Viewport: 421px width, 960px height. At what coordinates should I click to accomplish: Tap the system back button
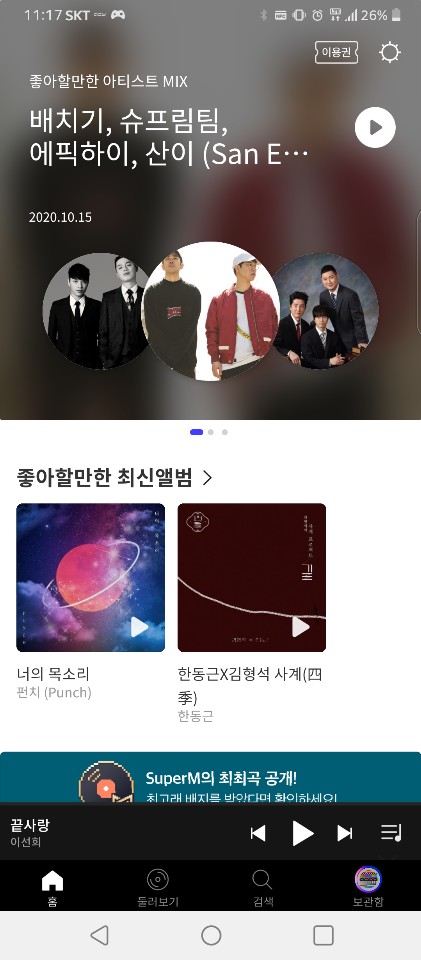tap(99, 935)
